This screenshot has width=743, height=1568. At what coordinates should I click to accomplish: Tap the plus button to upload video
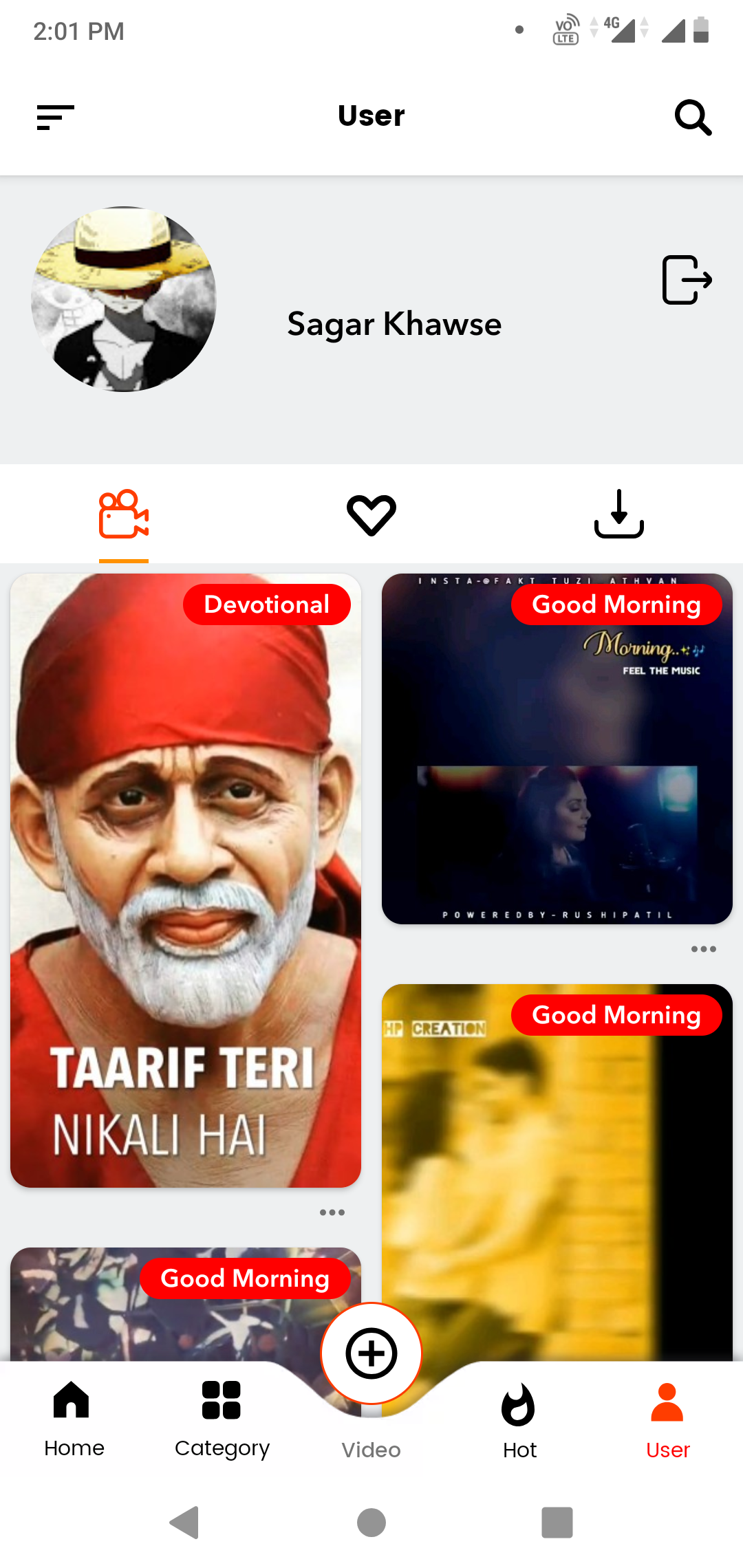pos(371,1353)
